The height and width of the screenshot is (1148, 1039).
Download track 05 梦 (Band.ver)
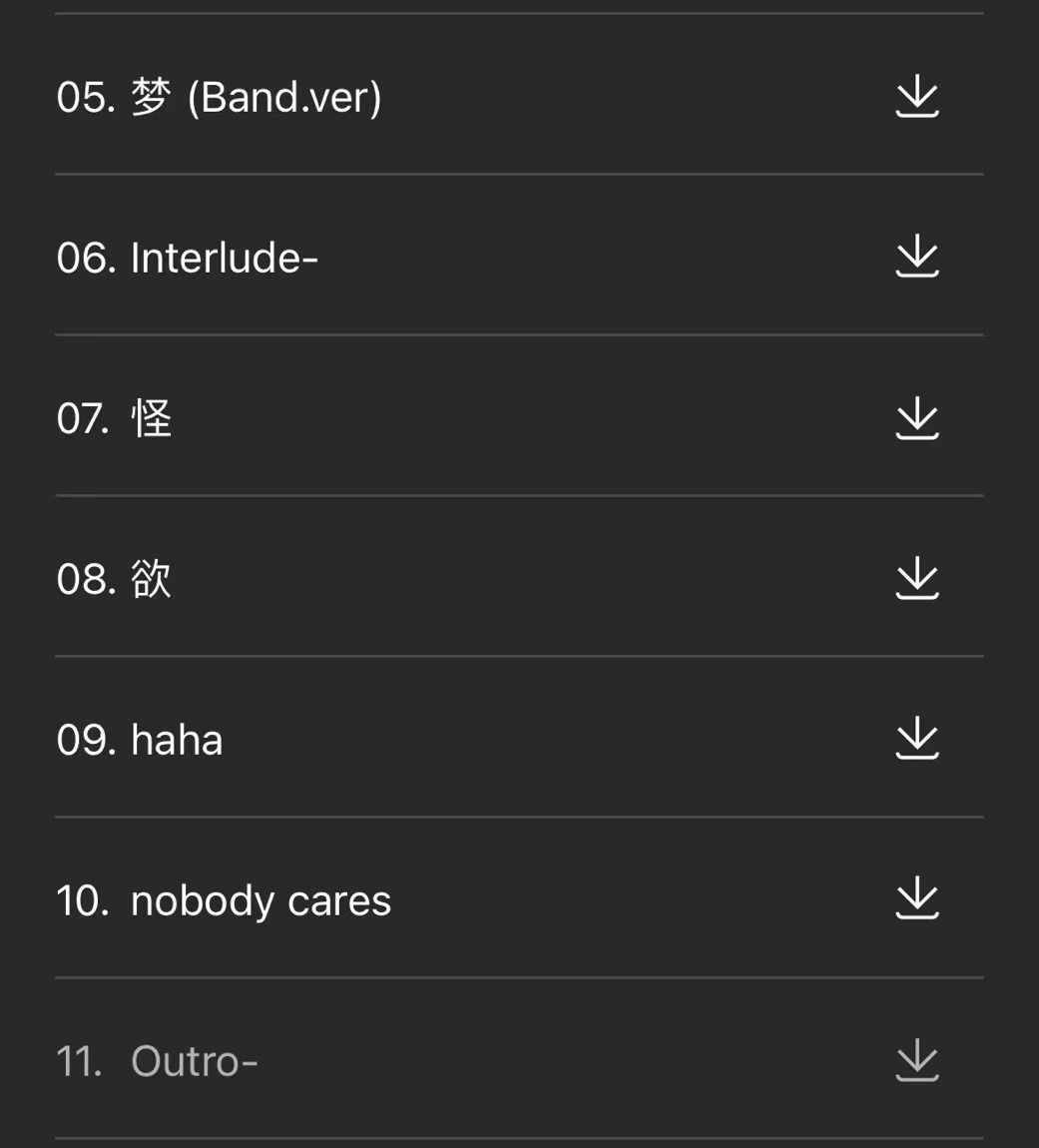916,96
